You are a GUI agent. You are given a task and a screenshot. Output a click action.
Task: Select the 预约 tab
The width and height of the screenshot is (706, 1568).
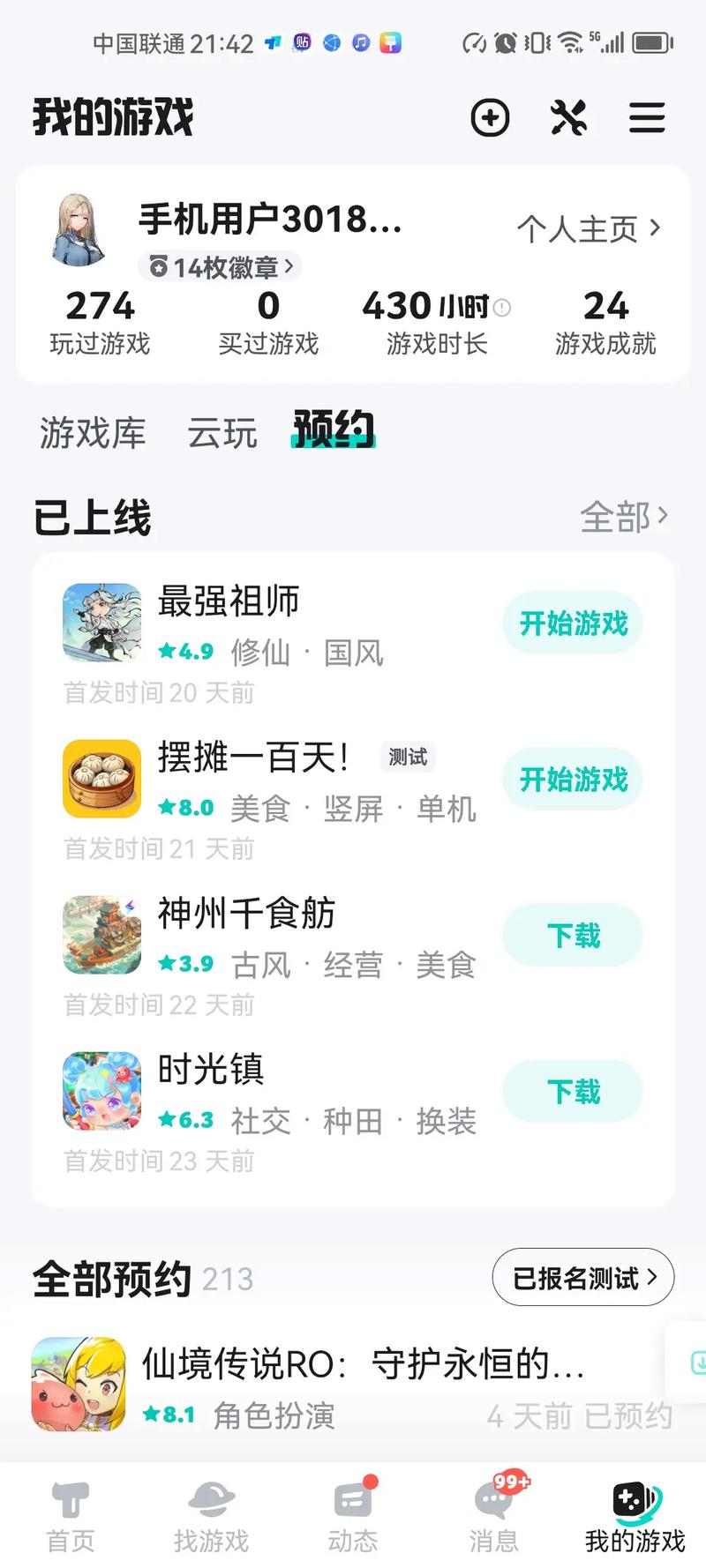click(331, 430)
